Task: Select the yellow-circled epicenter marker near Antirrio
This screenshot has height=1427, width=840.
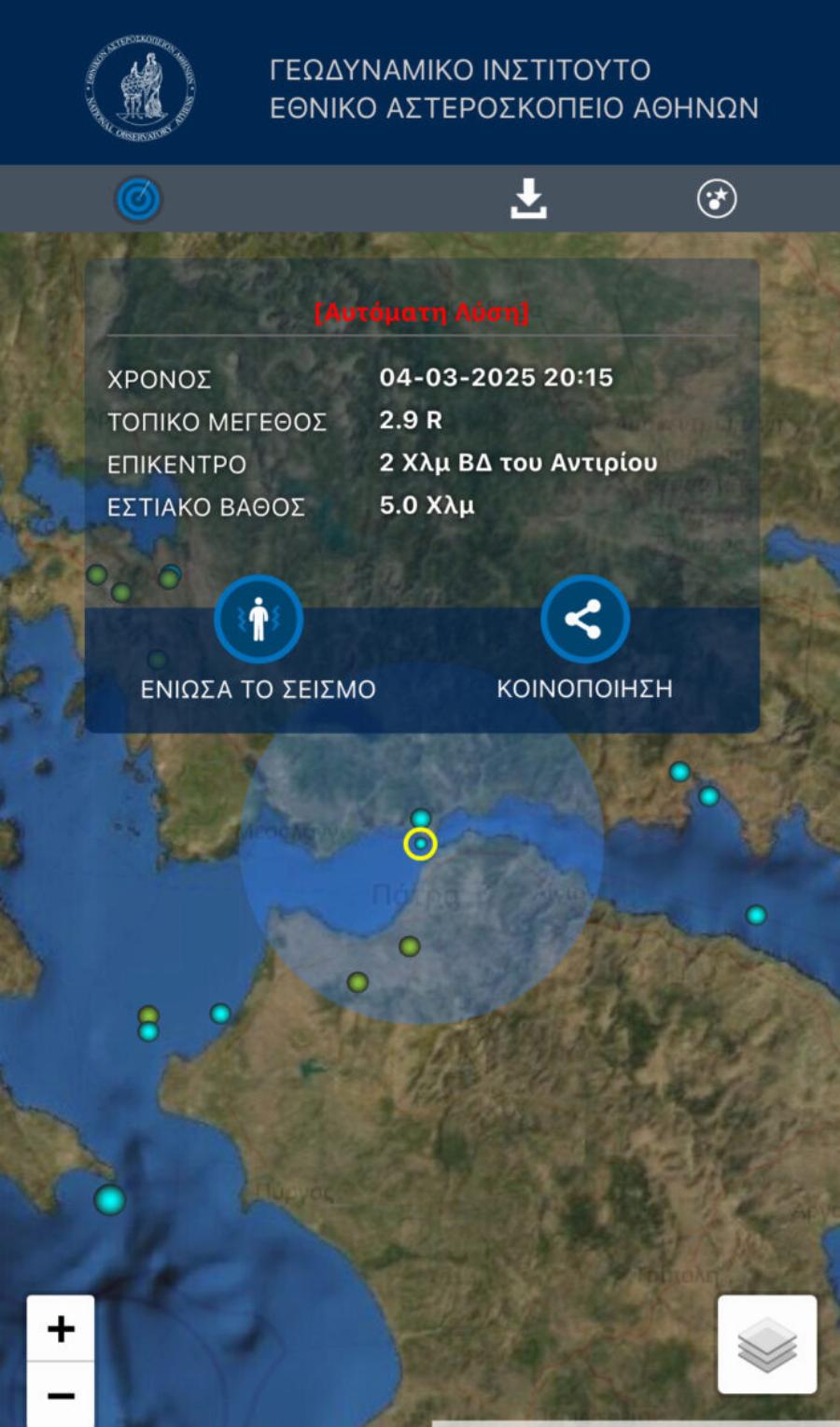Action: click(418, 846)
